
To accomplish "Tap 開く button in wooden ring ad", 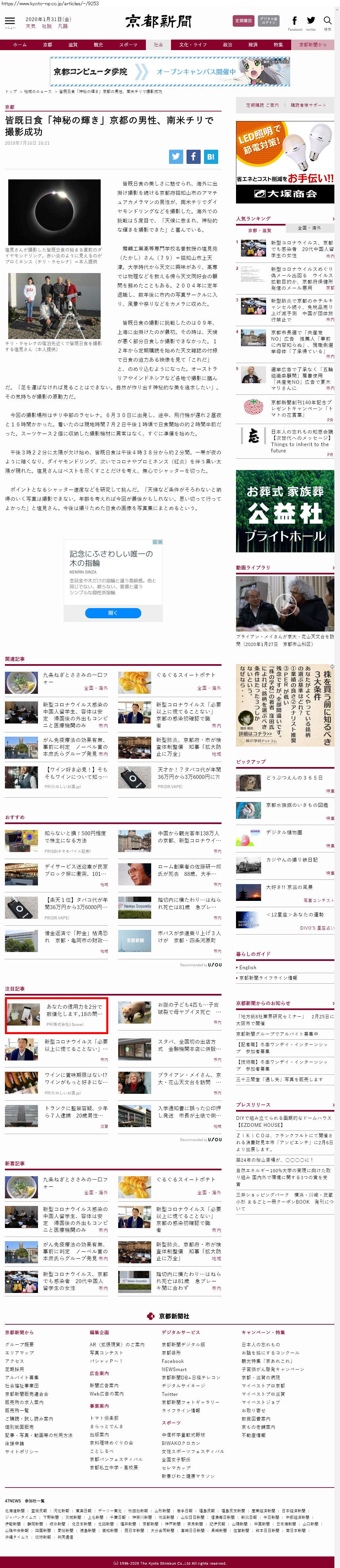I will click(113, 613).
